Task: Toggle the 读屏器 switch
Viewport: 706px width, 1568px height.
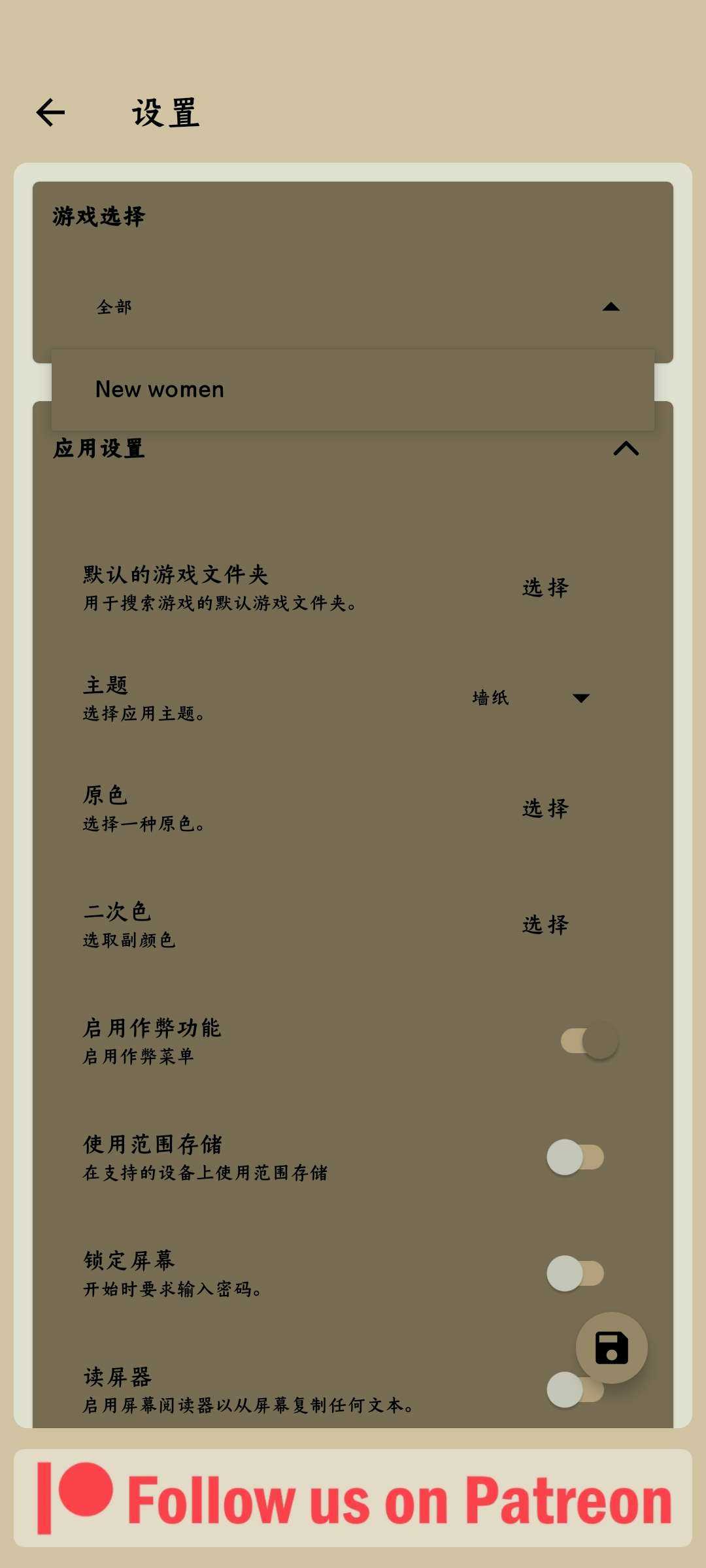Action: 575,1390
